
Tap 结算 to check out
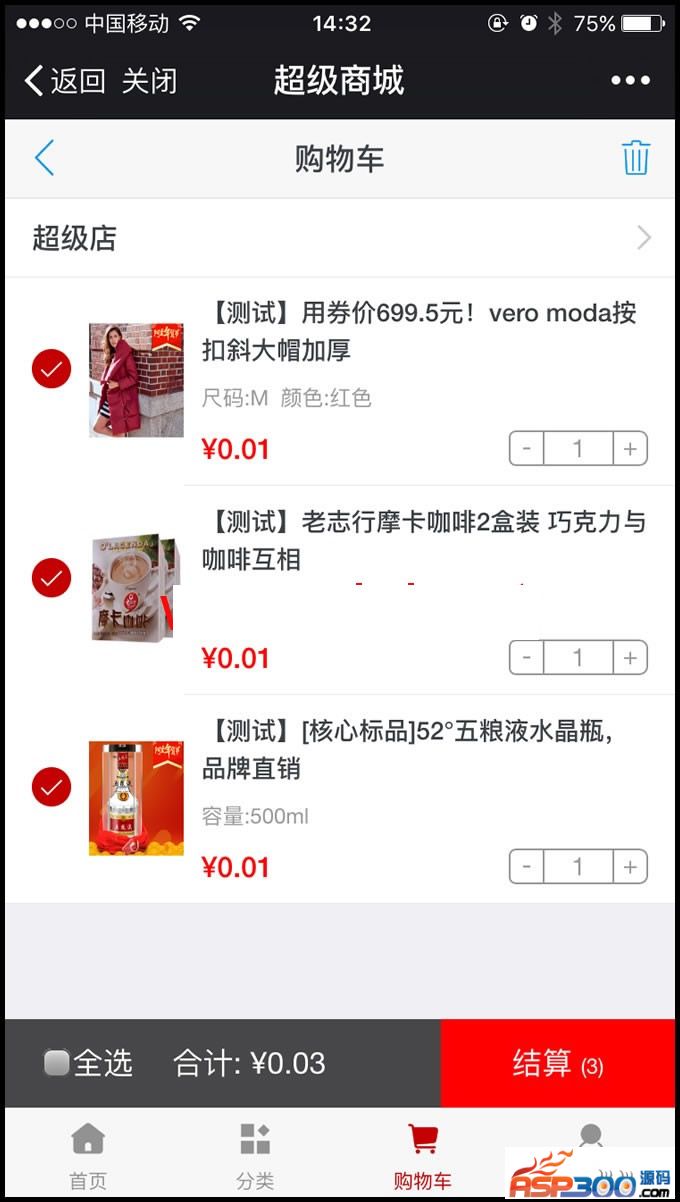(x=557, y=1063)
